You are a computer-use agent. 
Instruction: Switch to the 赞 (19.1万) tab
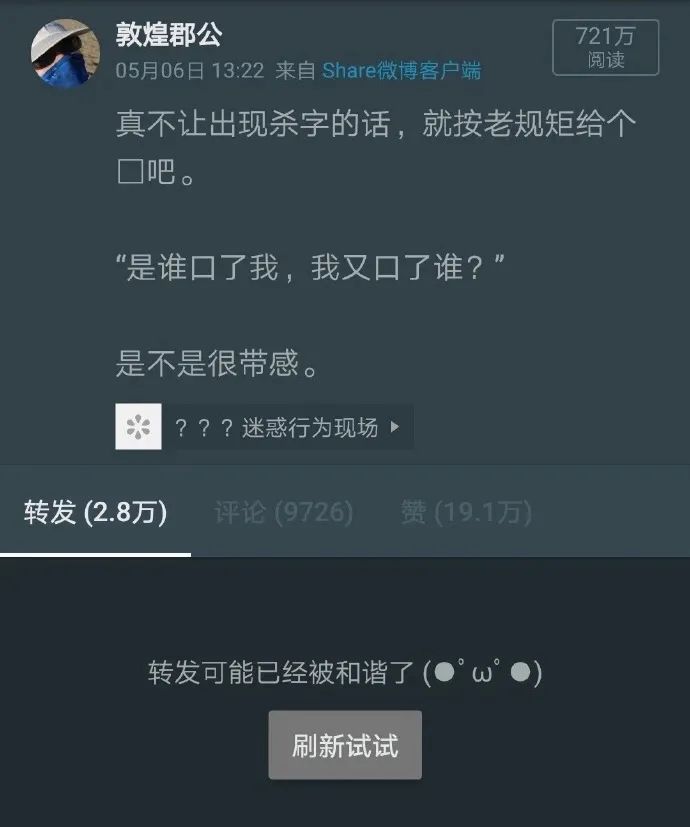point(466,513)
